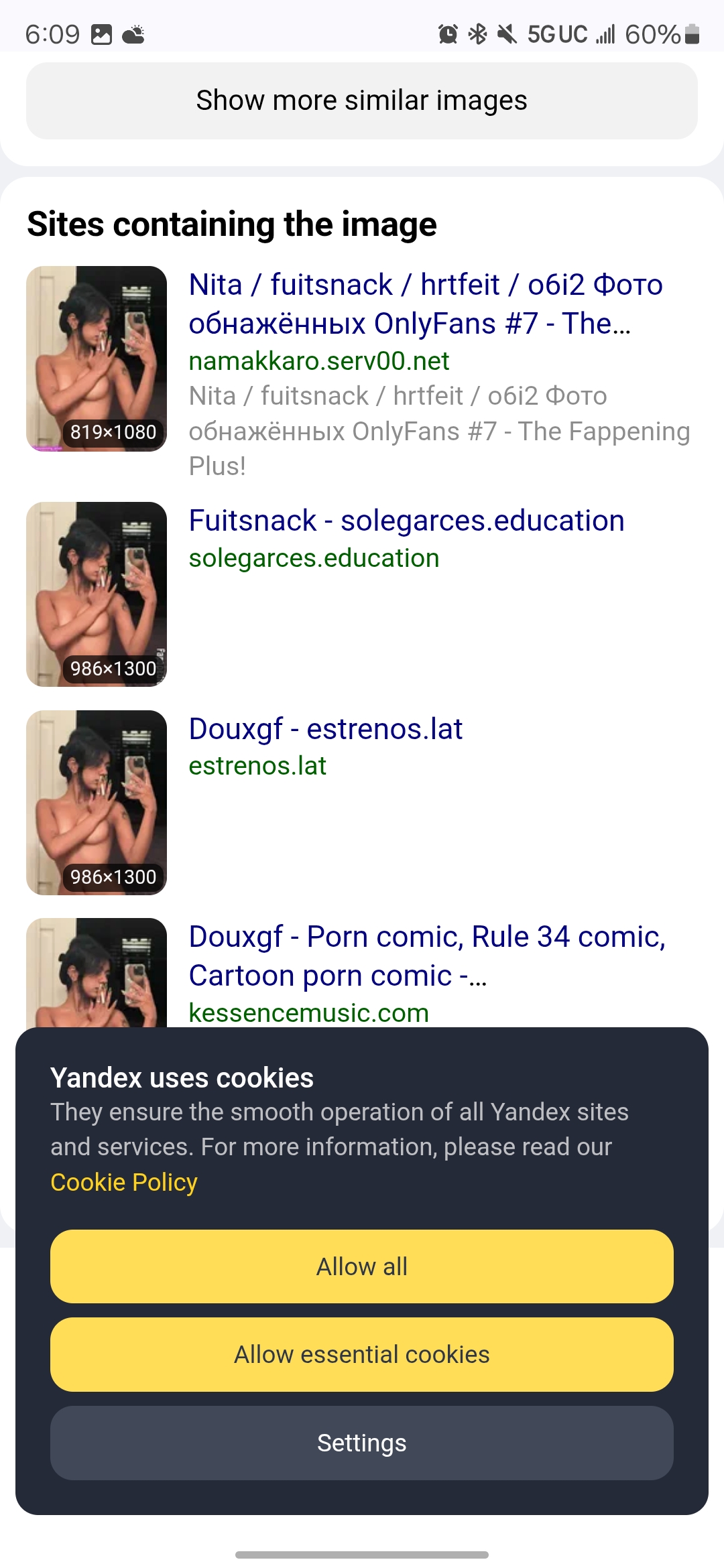
Task: Read the Cookie Policy
Action: point(124,1182)
